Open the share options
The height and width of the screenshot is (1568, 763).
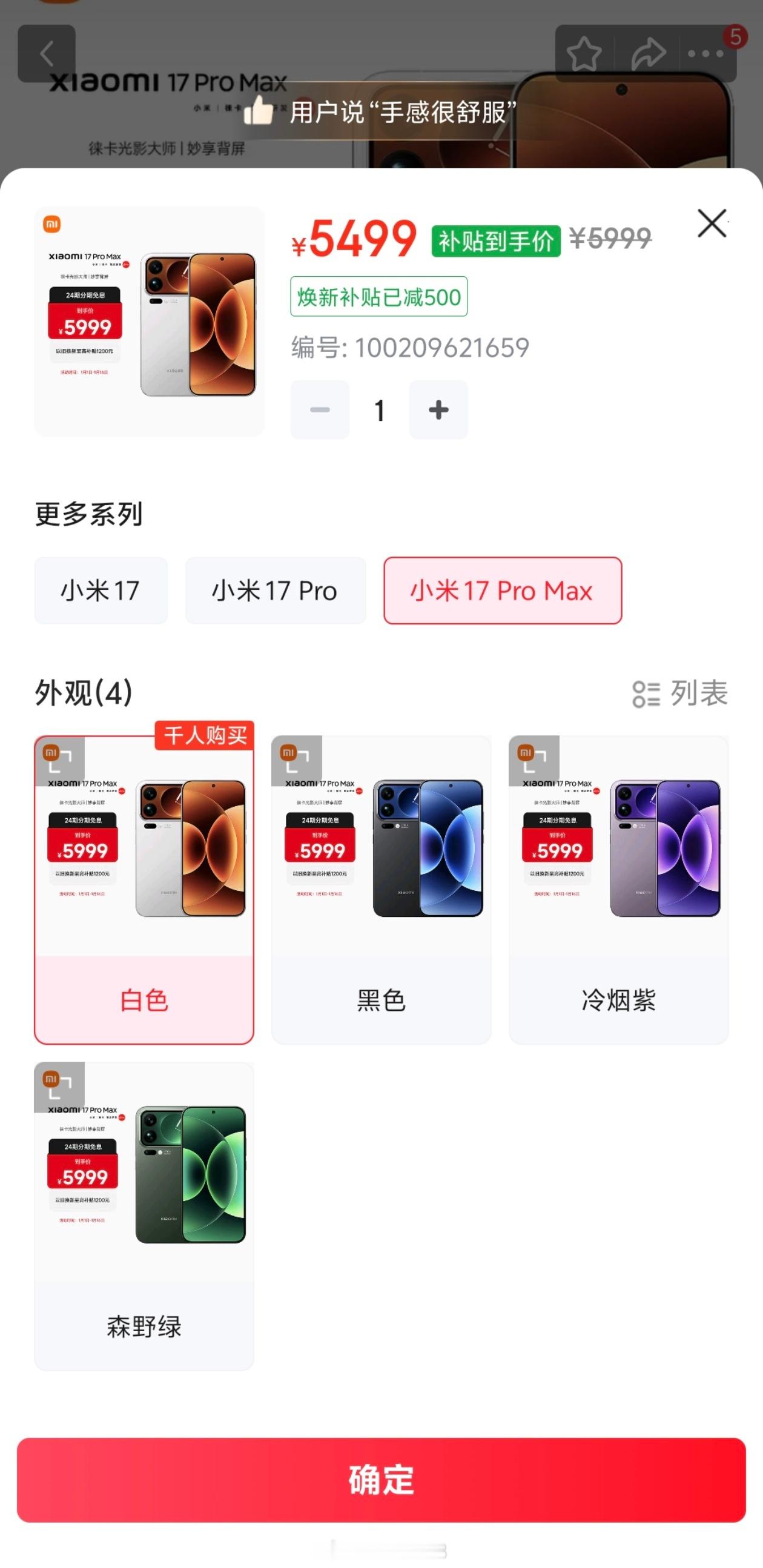point(649,53)
